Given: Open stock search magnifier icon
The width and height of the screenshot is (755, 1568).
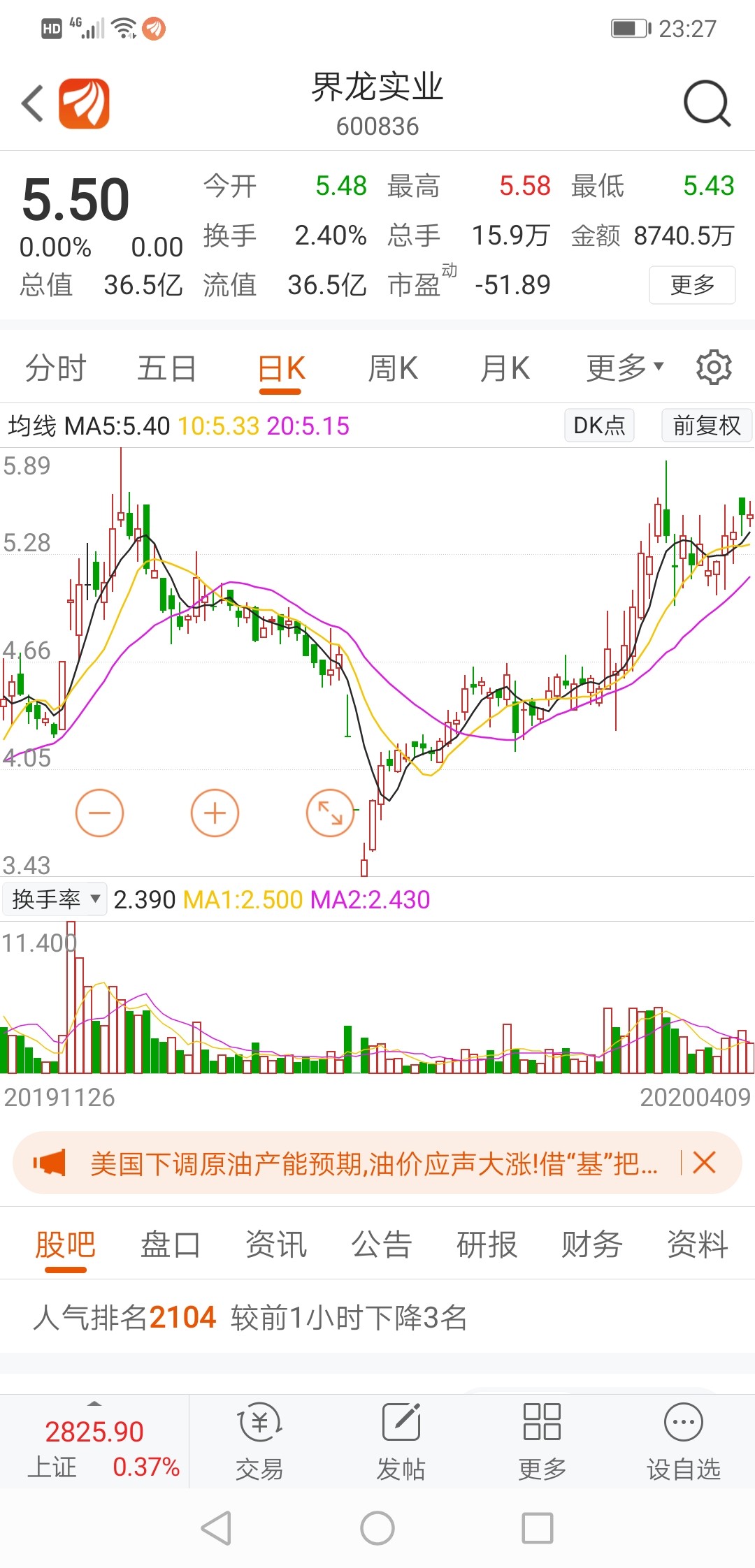Looking at the screenshot, I should [x=707, y=103].
